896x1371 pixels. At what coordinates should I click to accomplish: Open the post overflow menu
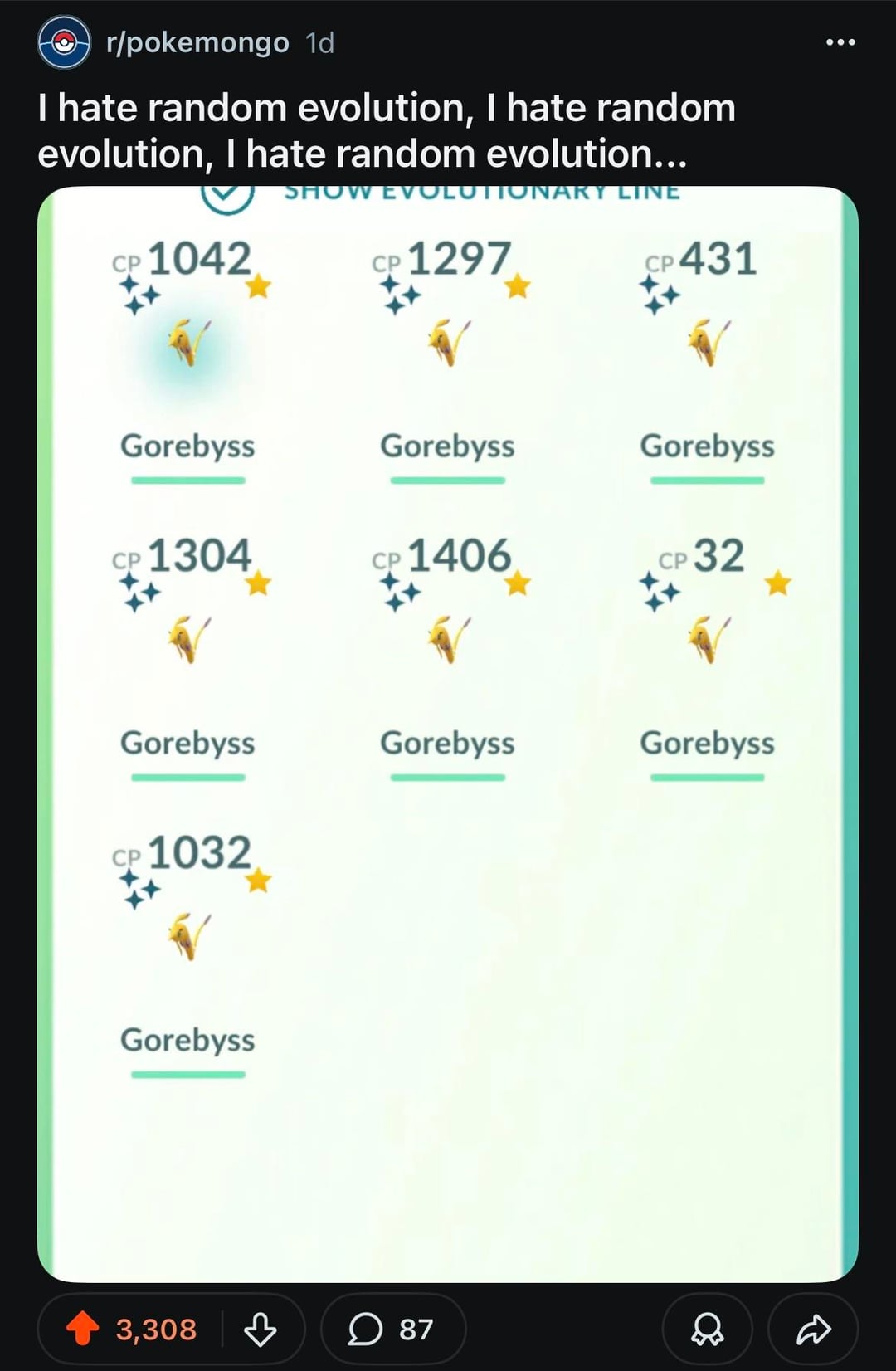pyautogui.click(x=840, y=42)
